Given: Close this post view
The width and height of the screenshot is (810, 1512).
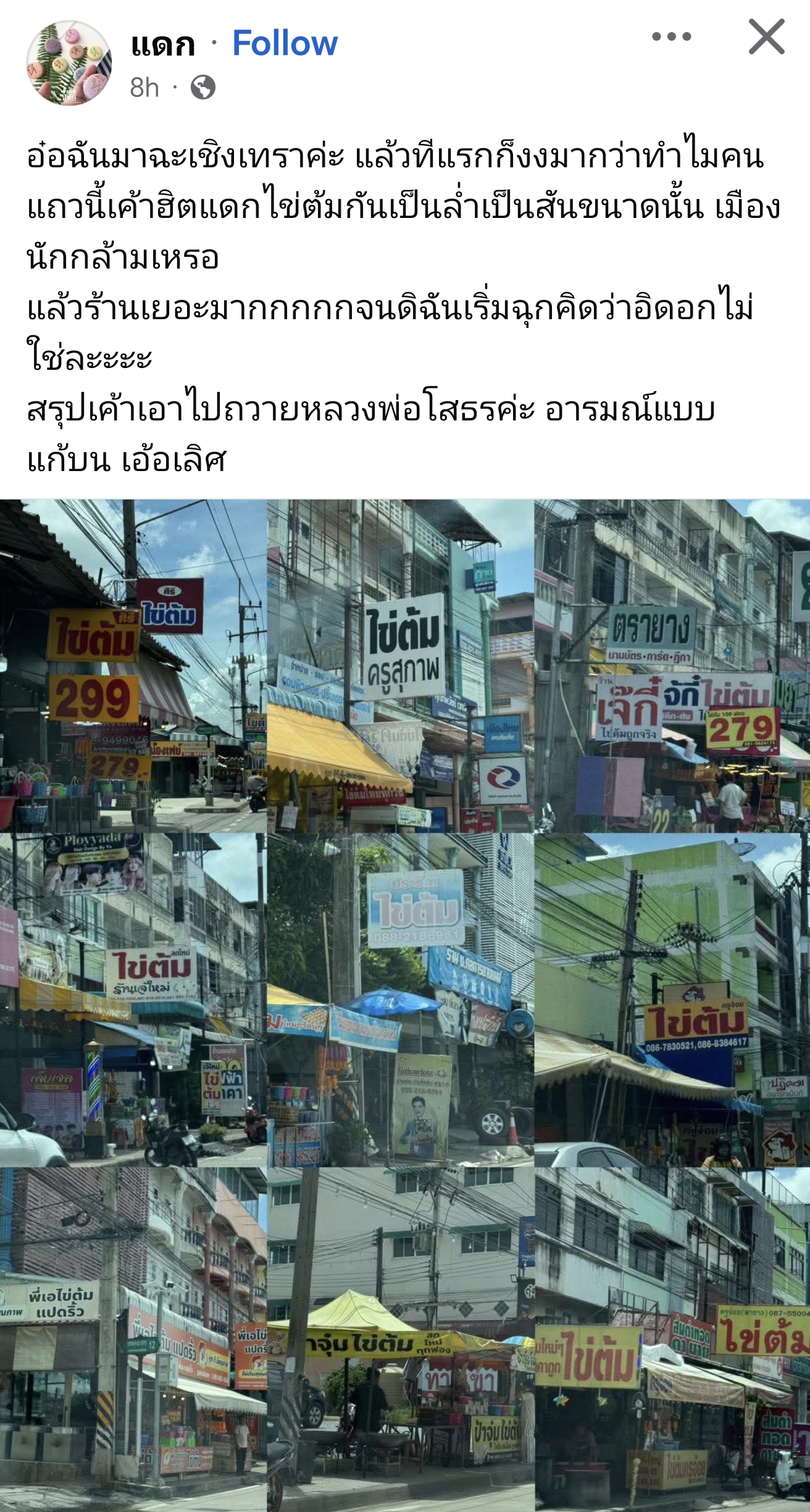Looking at the screenshot, I should (x=766, y=36).
